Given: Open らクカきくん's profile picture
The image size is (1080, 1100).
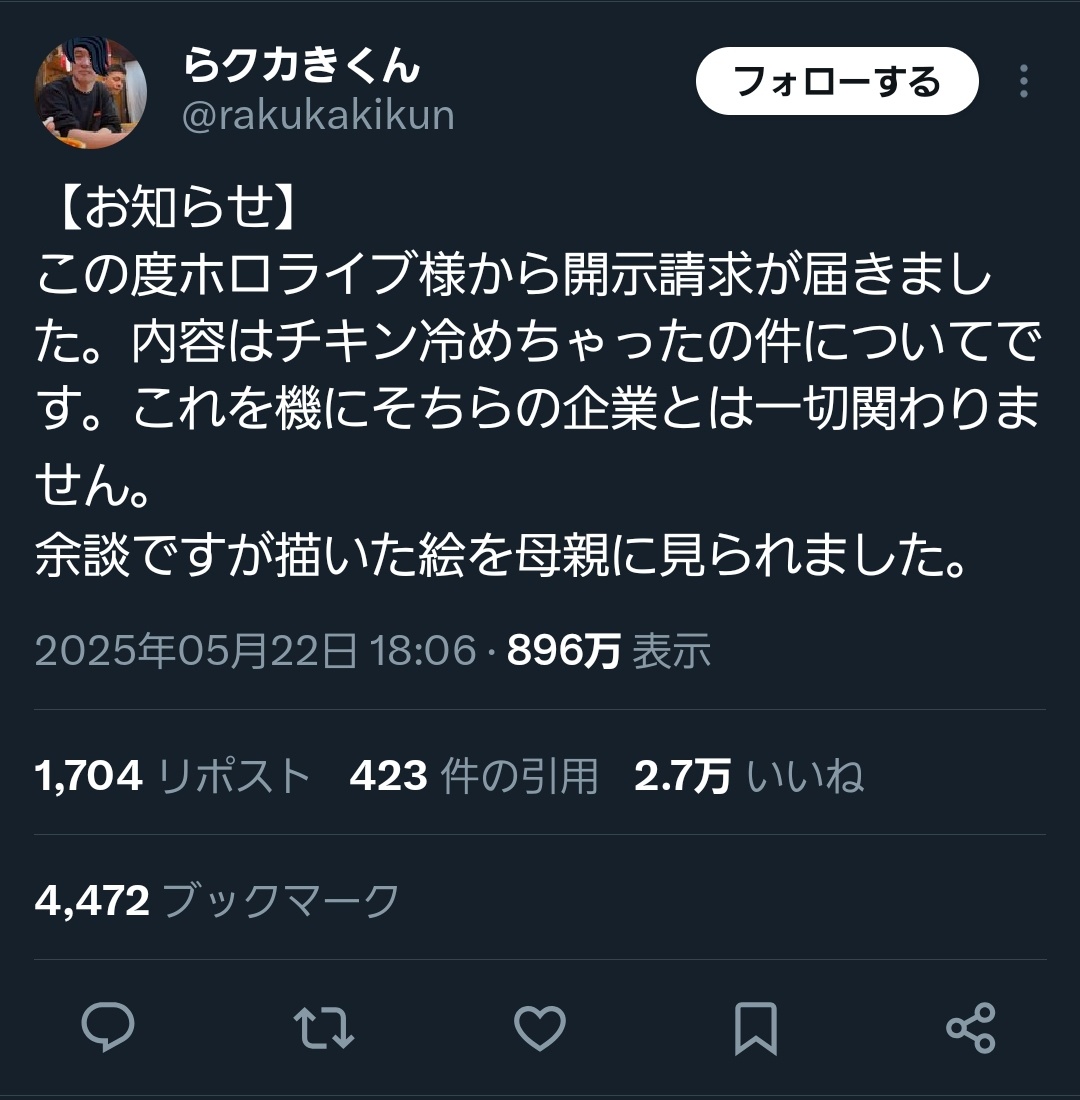Looking at the screenshot, I should [x=91, y=92].
